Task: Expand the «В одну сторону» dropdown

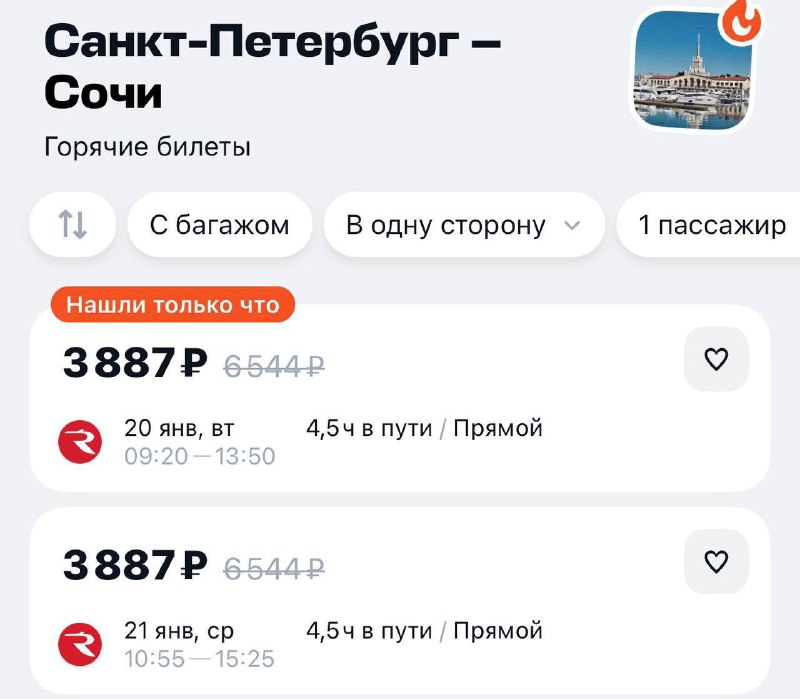Action: click(463, 225)
